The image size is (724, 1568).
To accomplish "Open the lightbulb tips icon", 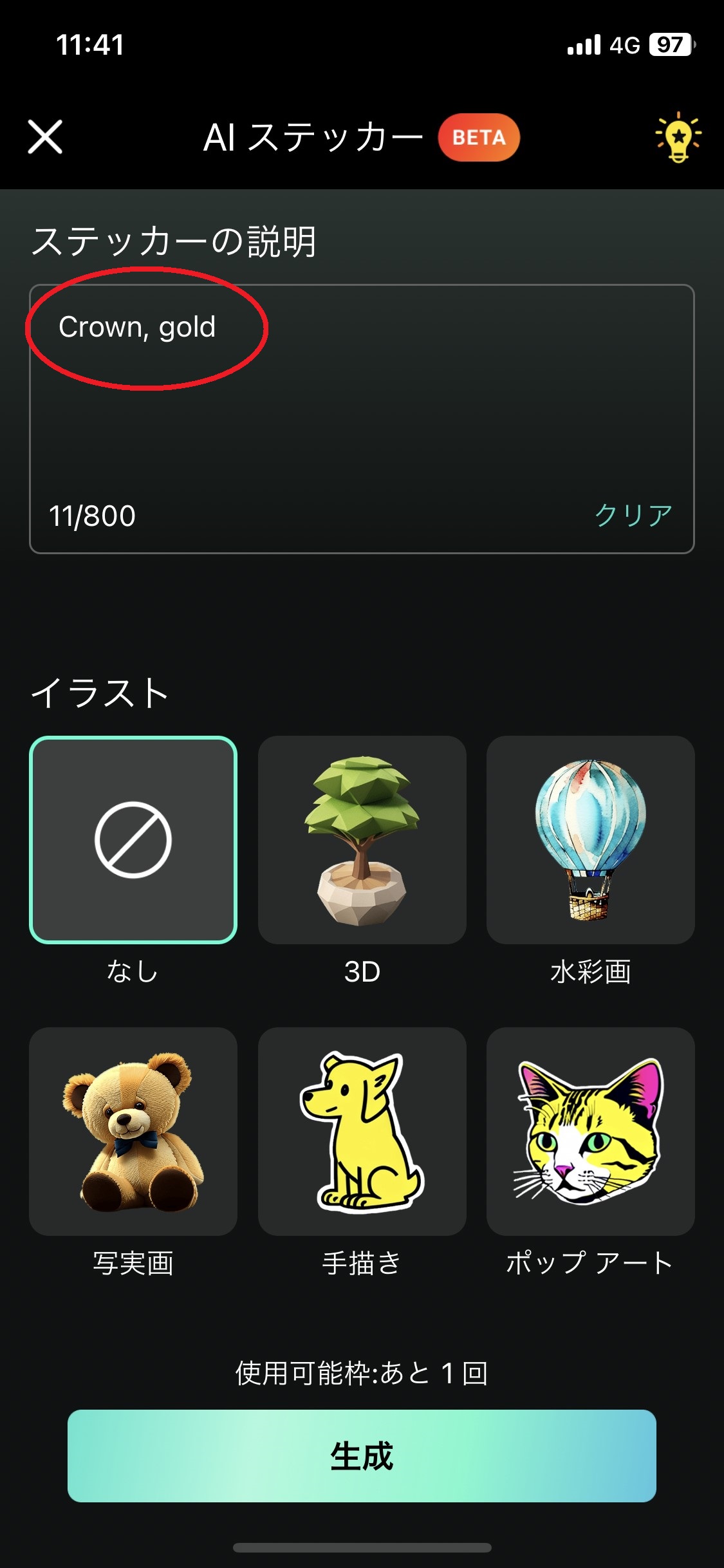I will [678, 138].
